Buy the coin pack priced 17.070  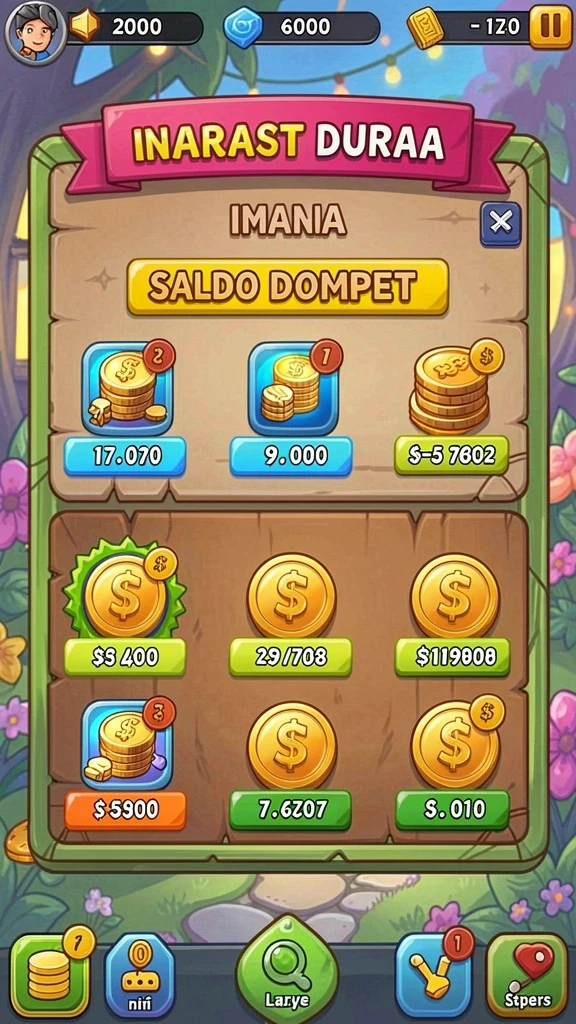point(125,455)
